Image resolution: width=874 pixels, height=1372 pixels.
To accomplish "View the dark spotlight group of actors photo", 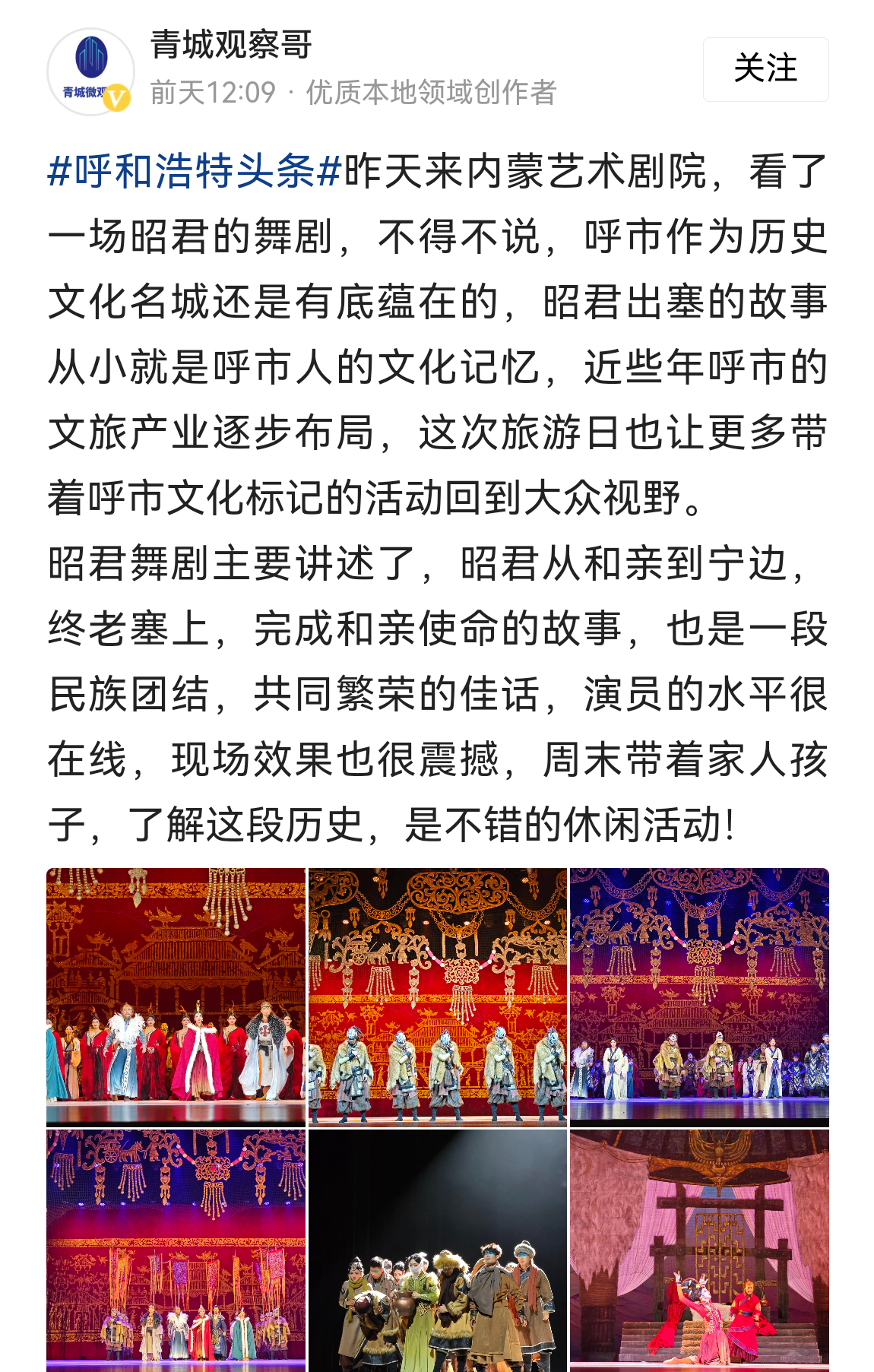I will (437, 1250).
